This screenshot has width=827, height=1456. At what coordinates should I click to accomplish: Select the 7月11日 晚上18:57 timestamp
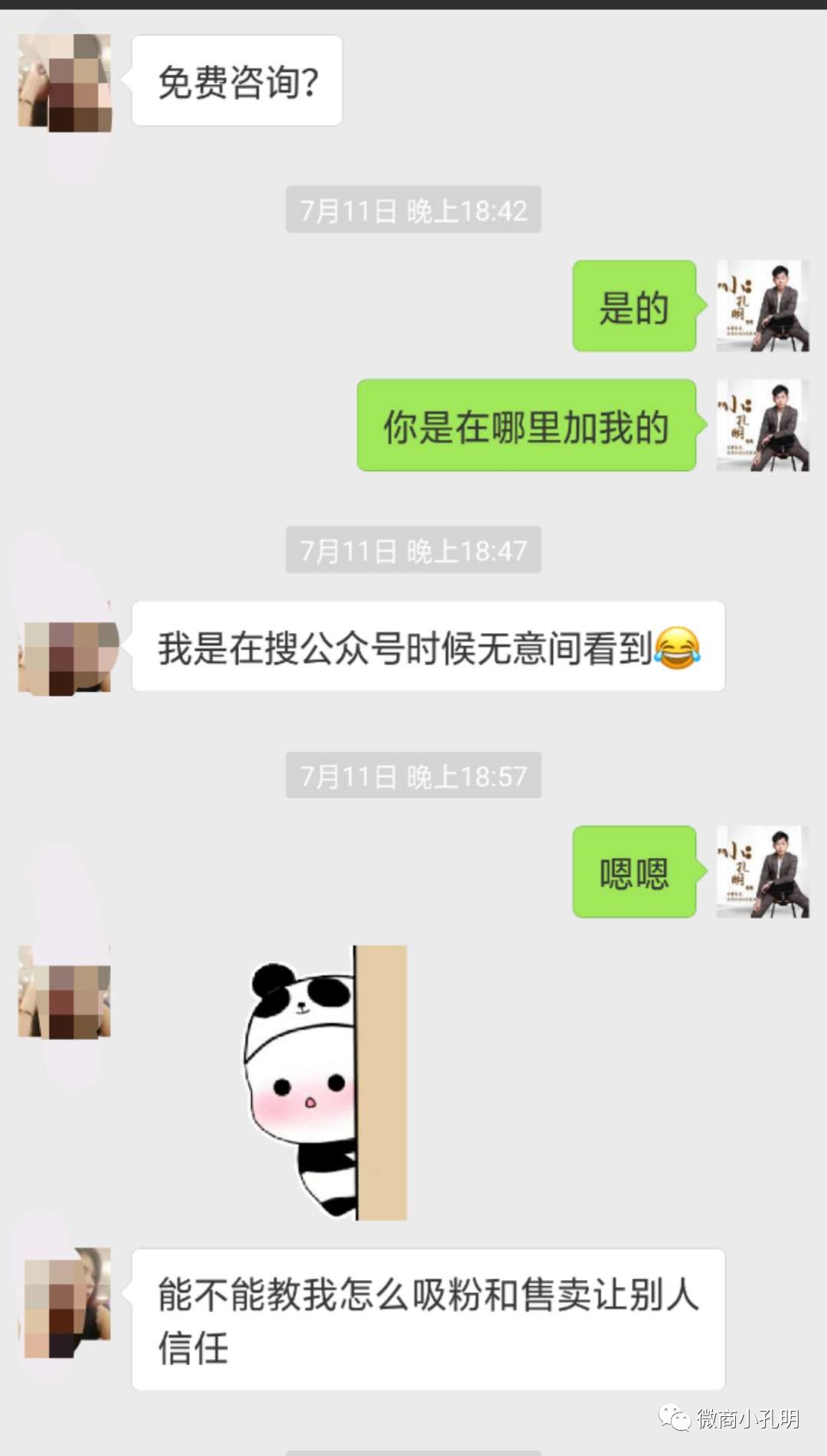click(413, 775)
